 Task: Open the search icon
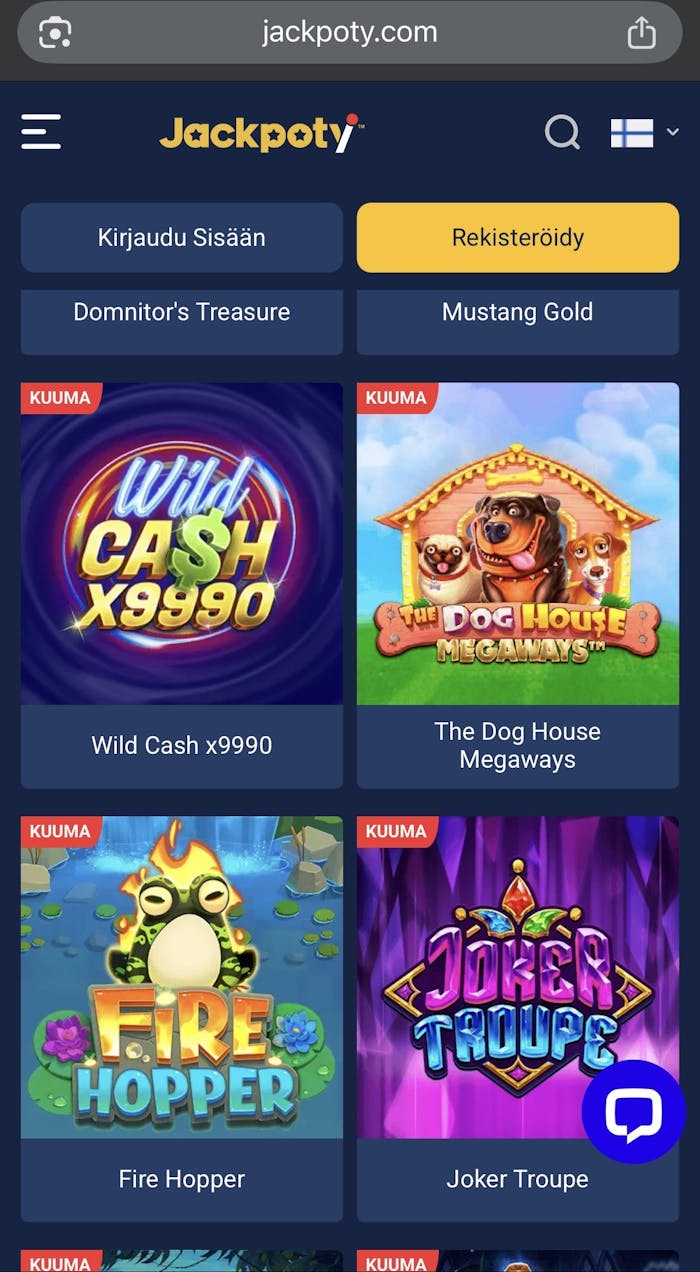tap(562, 131)
